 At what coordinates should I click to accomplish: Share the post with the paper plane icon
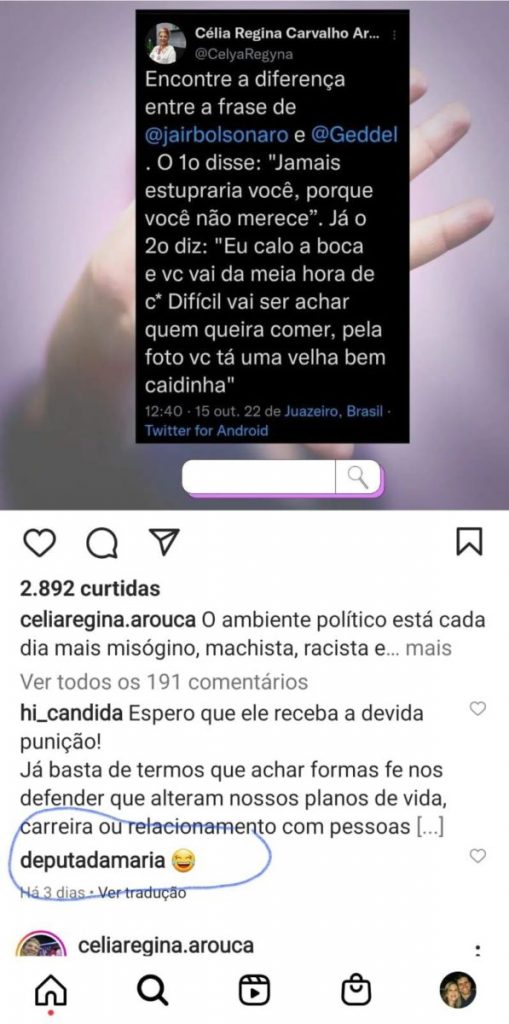pos(164,542)
